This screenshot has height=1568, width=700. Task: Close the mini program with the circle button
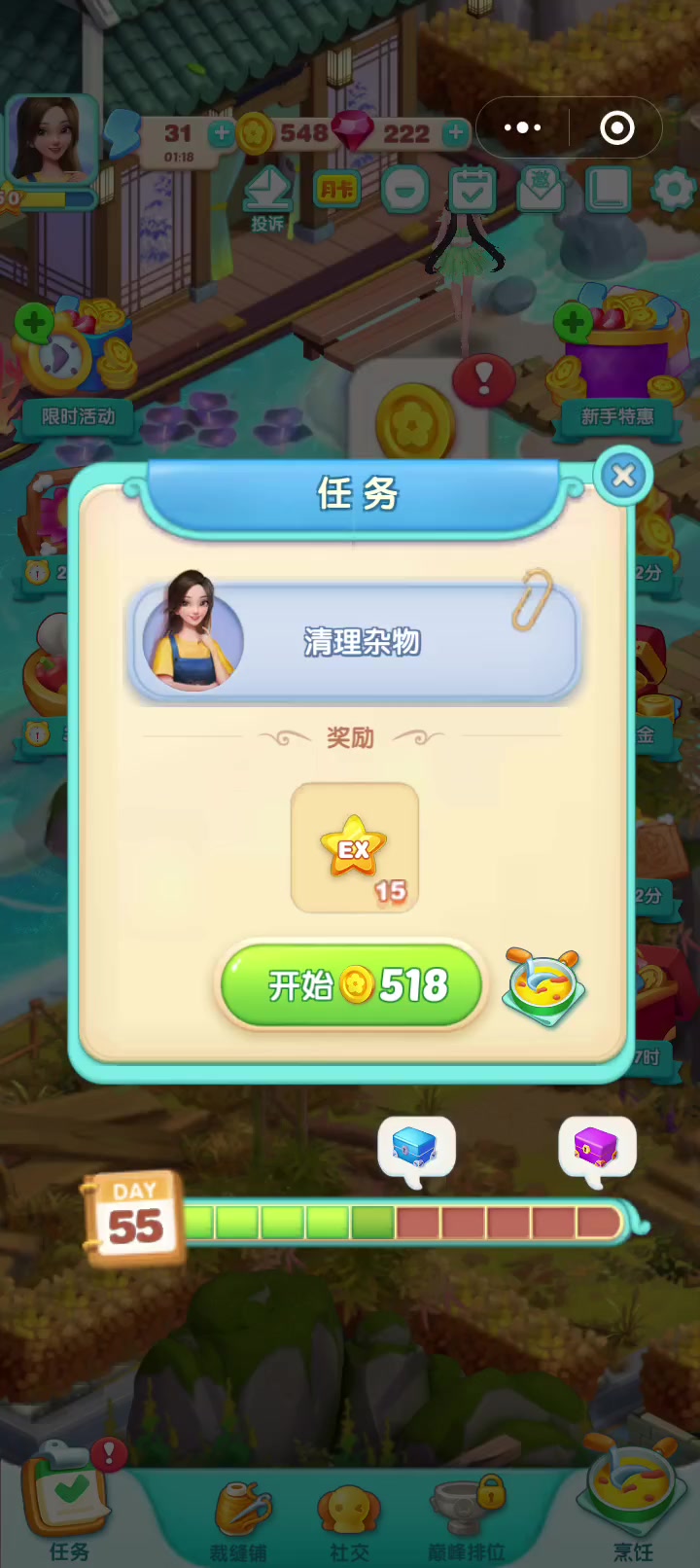point(617,127)
